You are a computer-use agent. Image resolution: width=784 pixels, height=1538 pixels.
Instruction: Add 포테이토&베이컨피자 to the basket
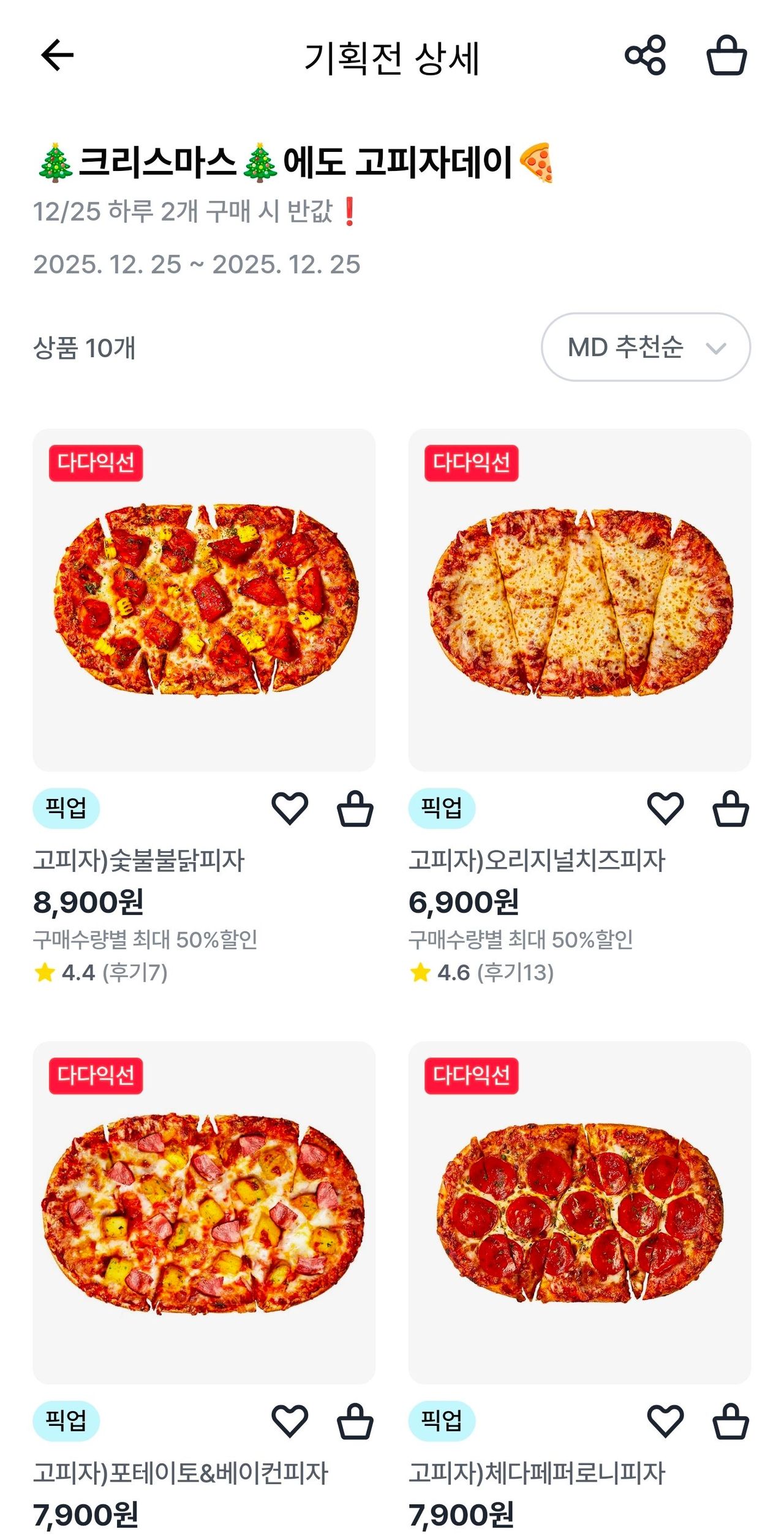click(355, 1422)
